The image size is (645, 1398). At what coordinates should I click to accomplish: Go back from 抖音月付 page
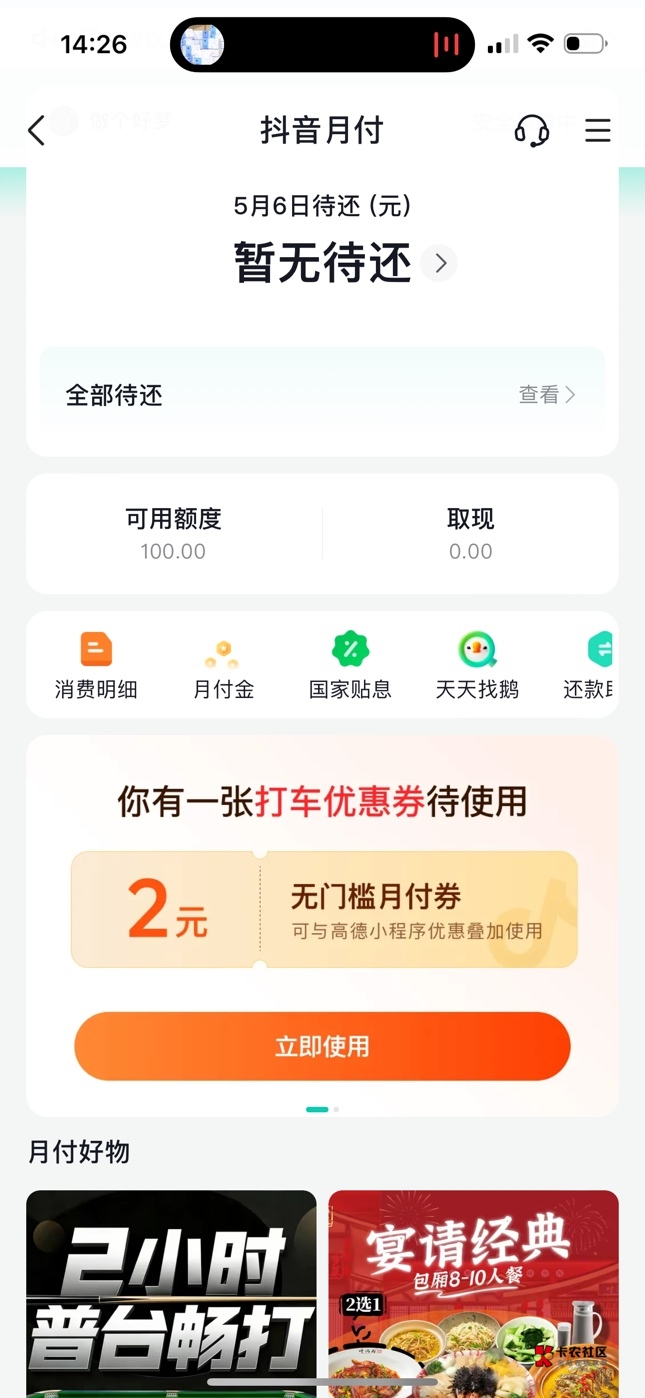37,130
